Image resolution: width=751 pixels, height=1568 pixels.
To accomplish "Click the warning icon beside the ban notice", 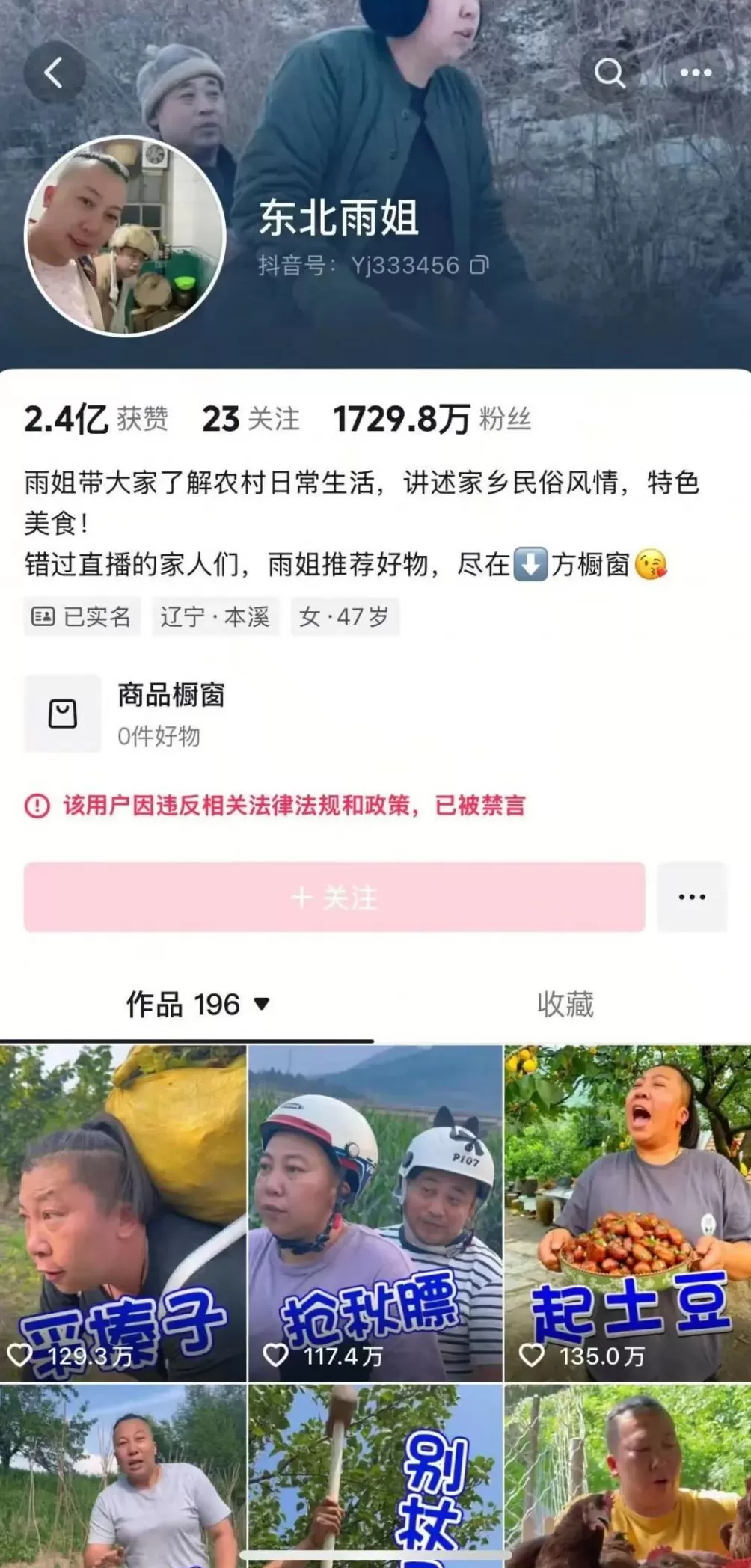I will pos(35,806).
